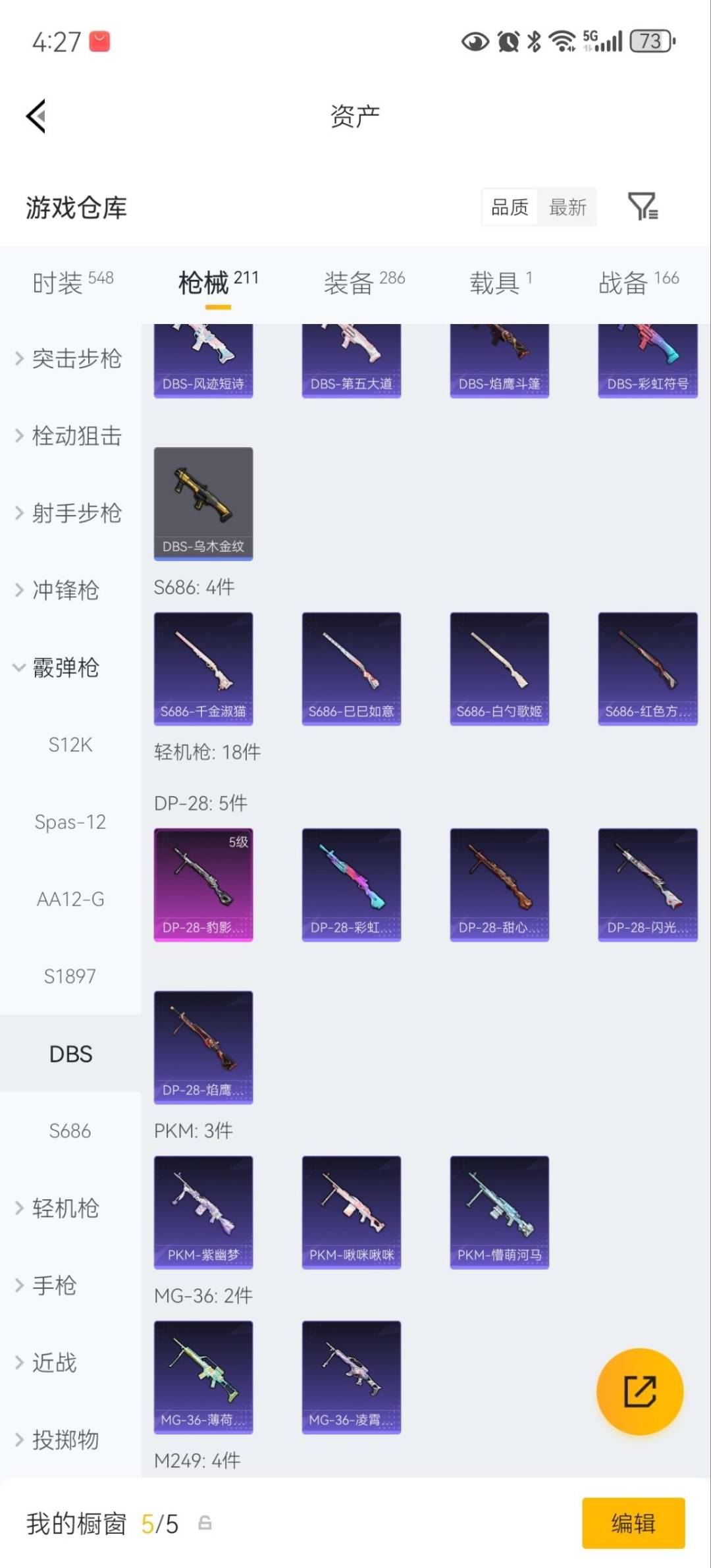The width and height of the screenshot is (711, 1568).
Task: Tap the level 5 DP-28-豹影 skin
Action: coord(203,882)
